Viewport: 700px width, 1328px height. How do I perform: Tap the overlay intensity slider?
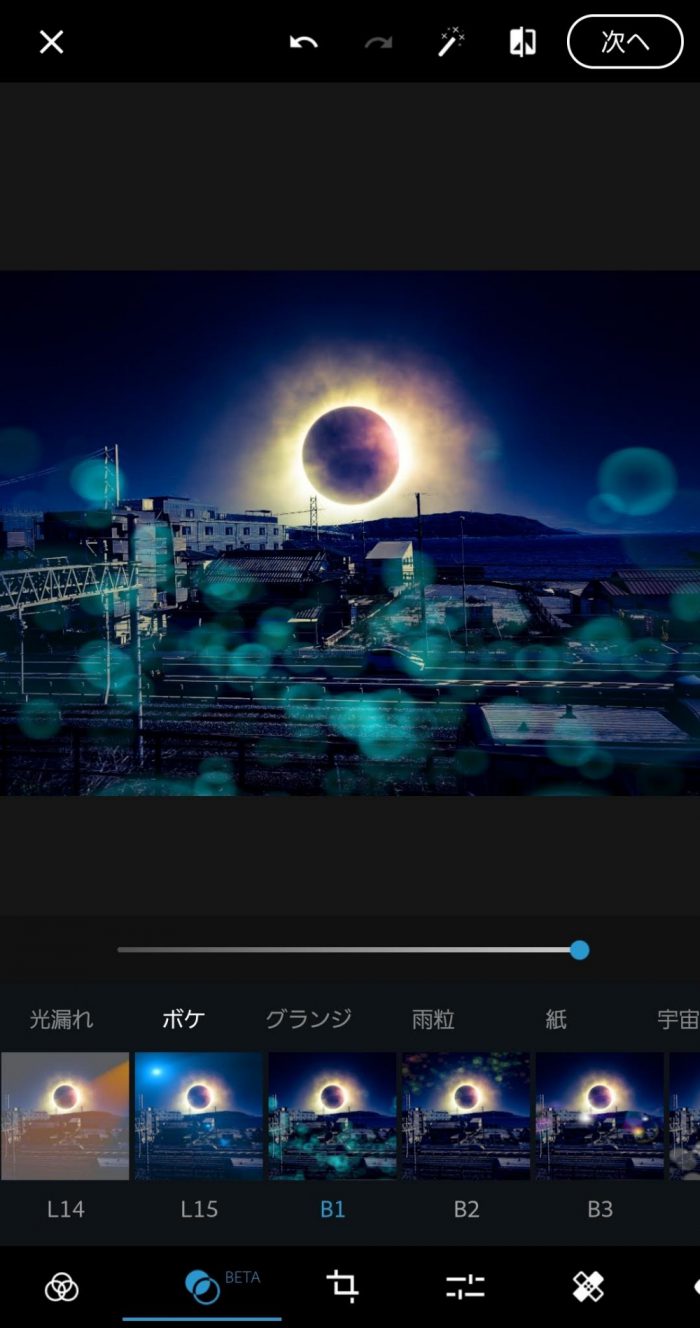[350, 950]
